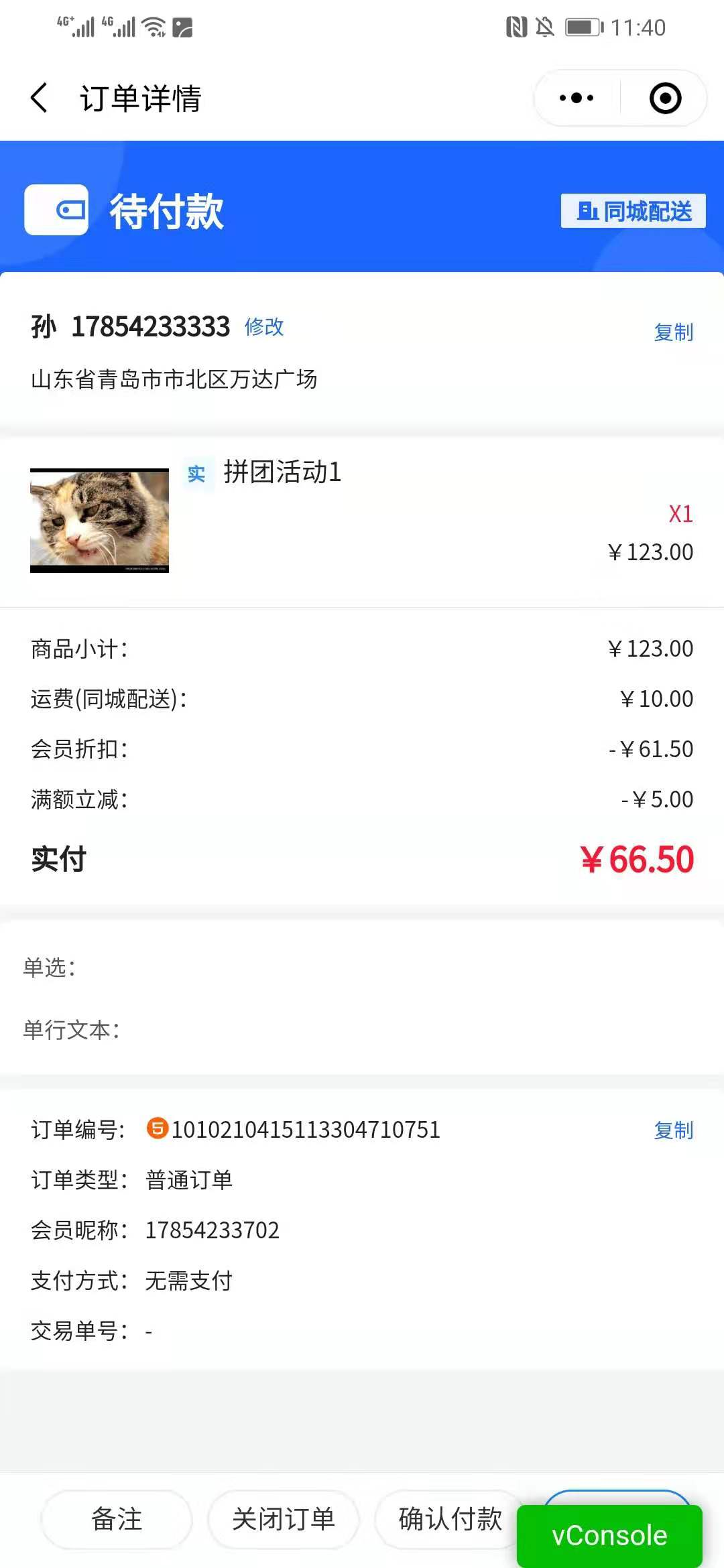Go back from order details
The height and width of the screenshot is (1568, 724).
pos(40,98)
